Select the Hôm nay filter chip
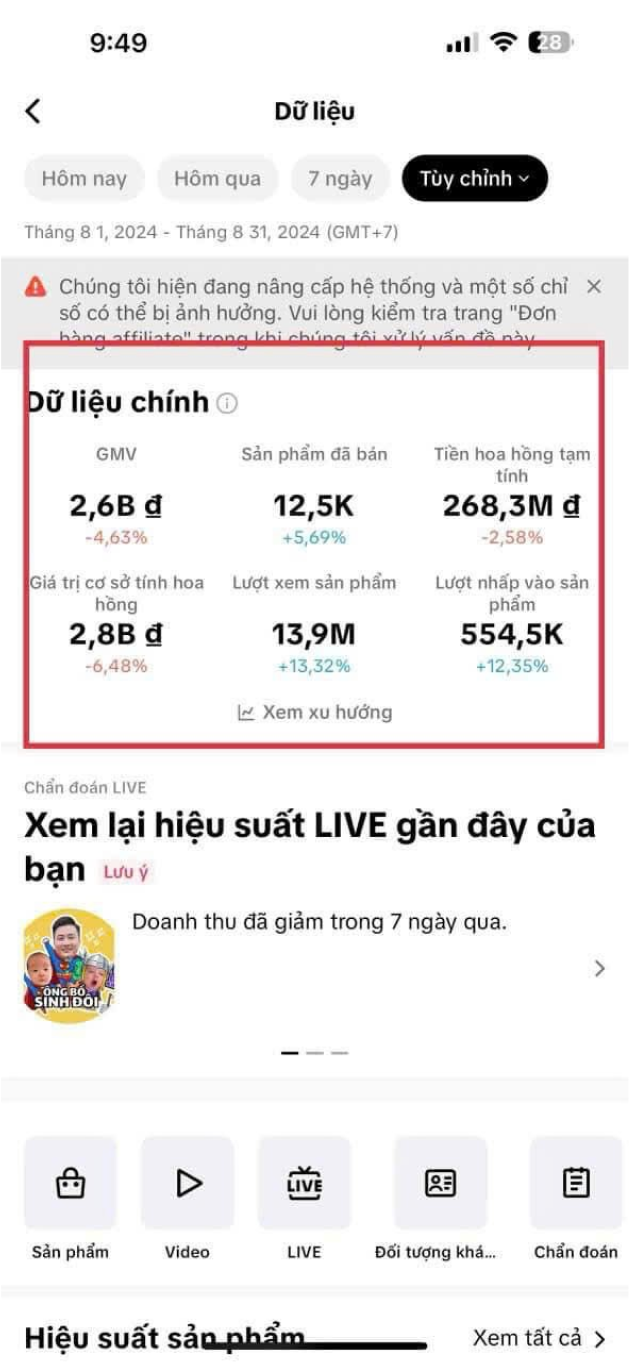The height and width of the screenshot is (1362, 629). [x=84, y=179]
